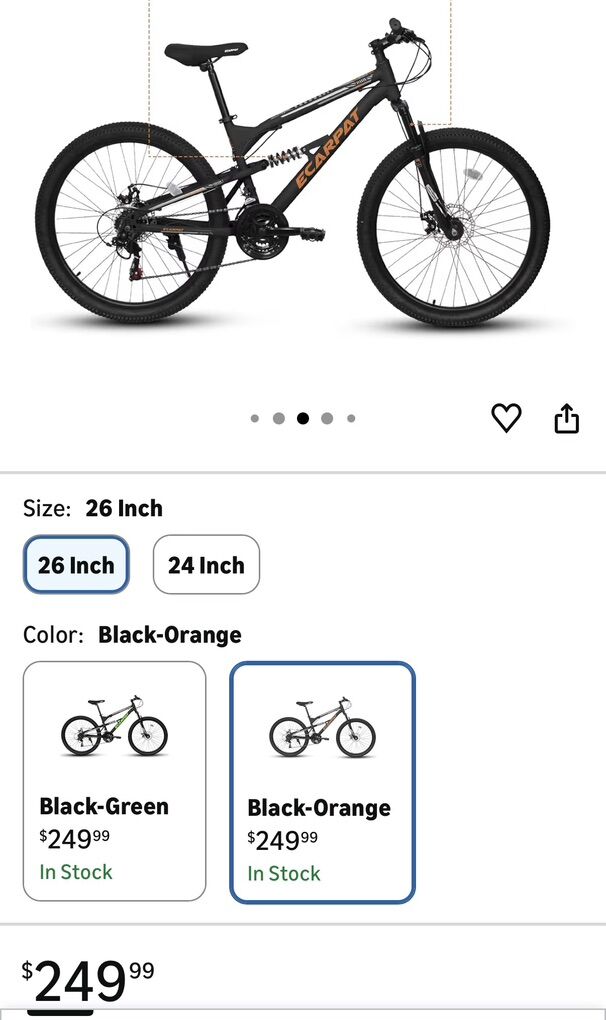Image resolution: width=606 pixels, height=1020 pixels.
Task: Select the 26 Inch size
Action: click(x=76, y=565)
